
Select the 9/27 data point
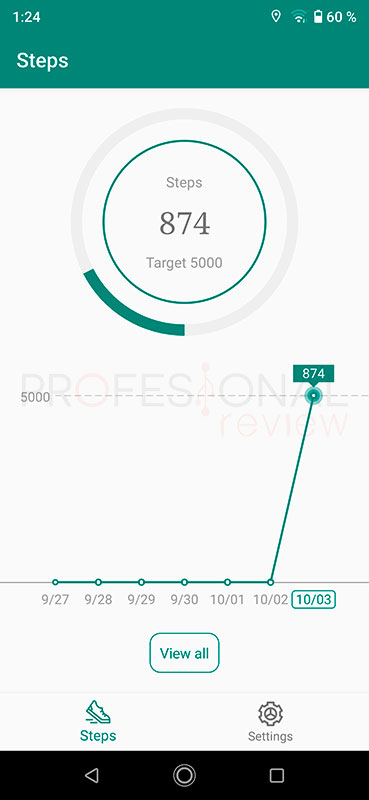coord(55,582)
